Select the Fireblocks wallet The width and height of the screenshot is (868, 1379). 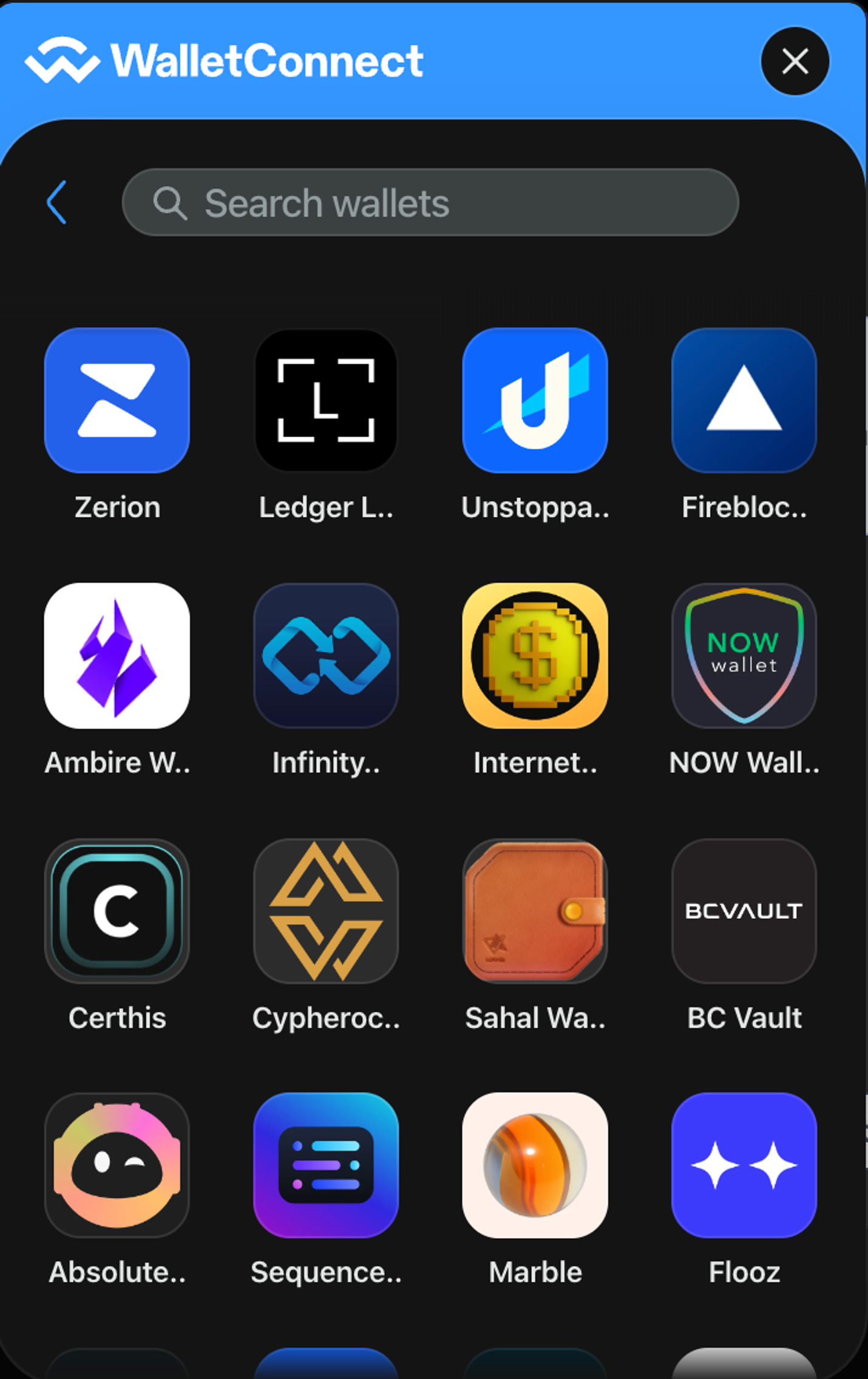pos(744,401)
